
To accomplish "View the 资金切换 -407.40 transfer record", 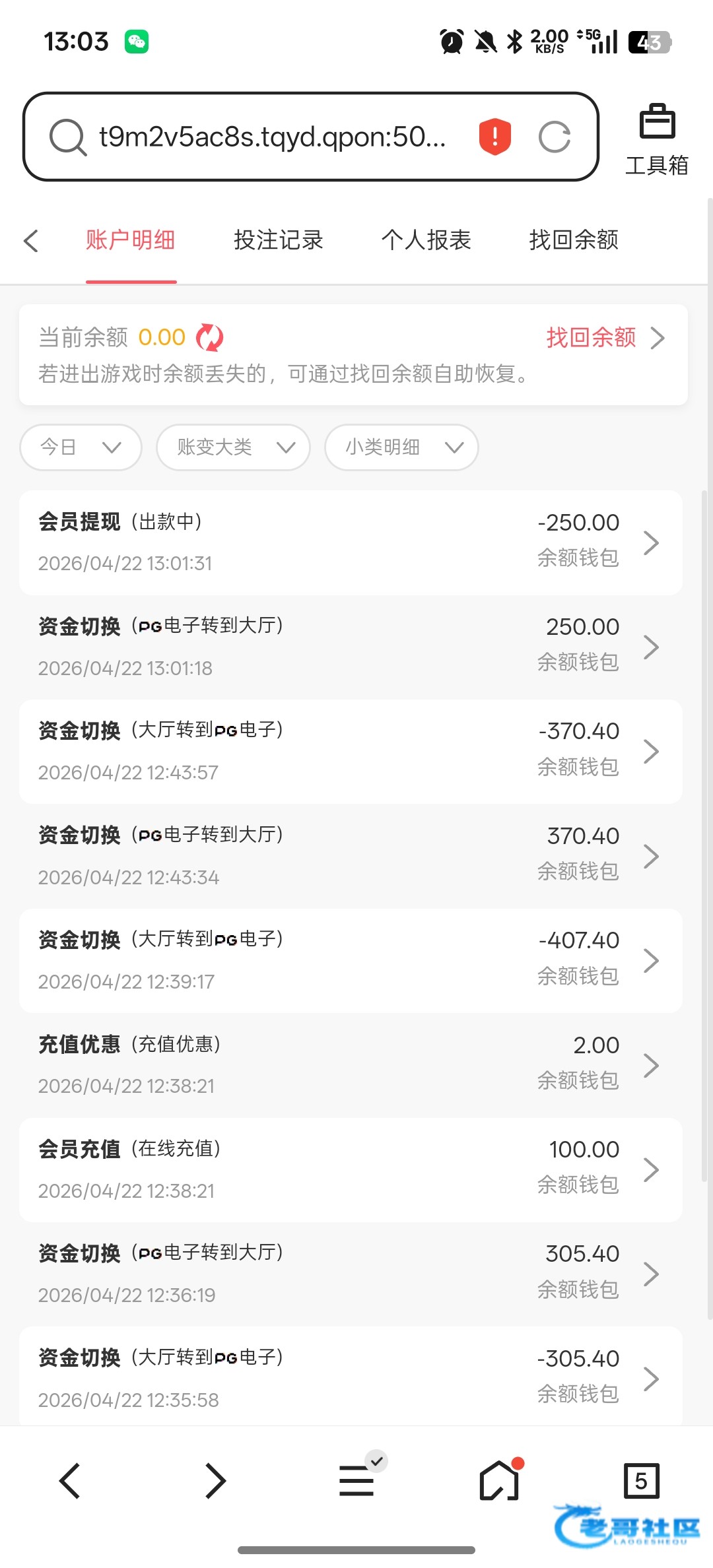I will tap(351, 960).
